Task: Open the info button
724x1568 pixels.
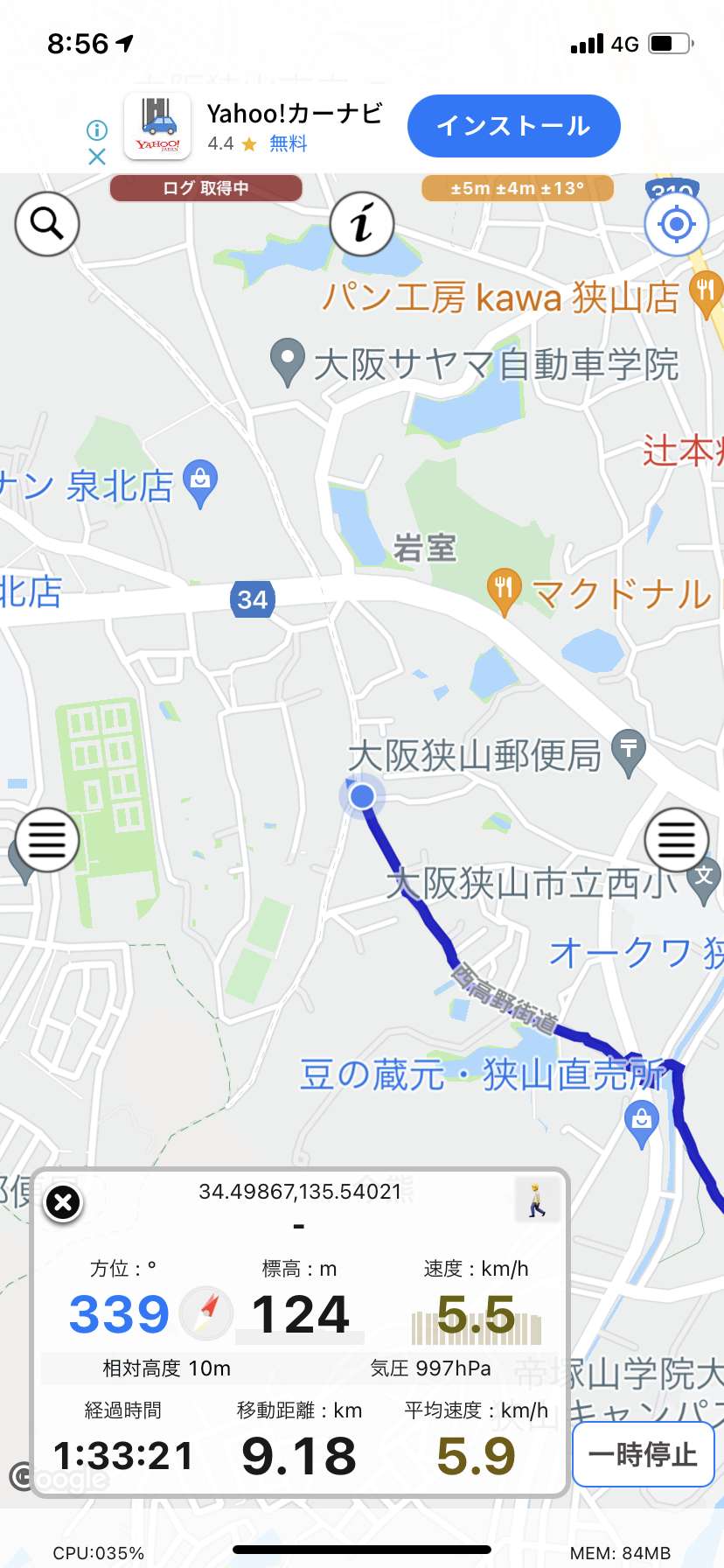Action: pyautogui.click(x=362, y=224)
